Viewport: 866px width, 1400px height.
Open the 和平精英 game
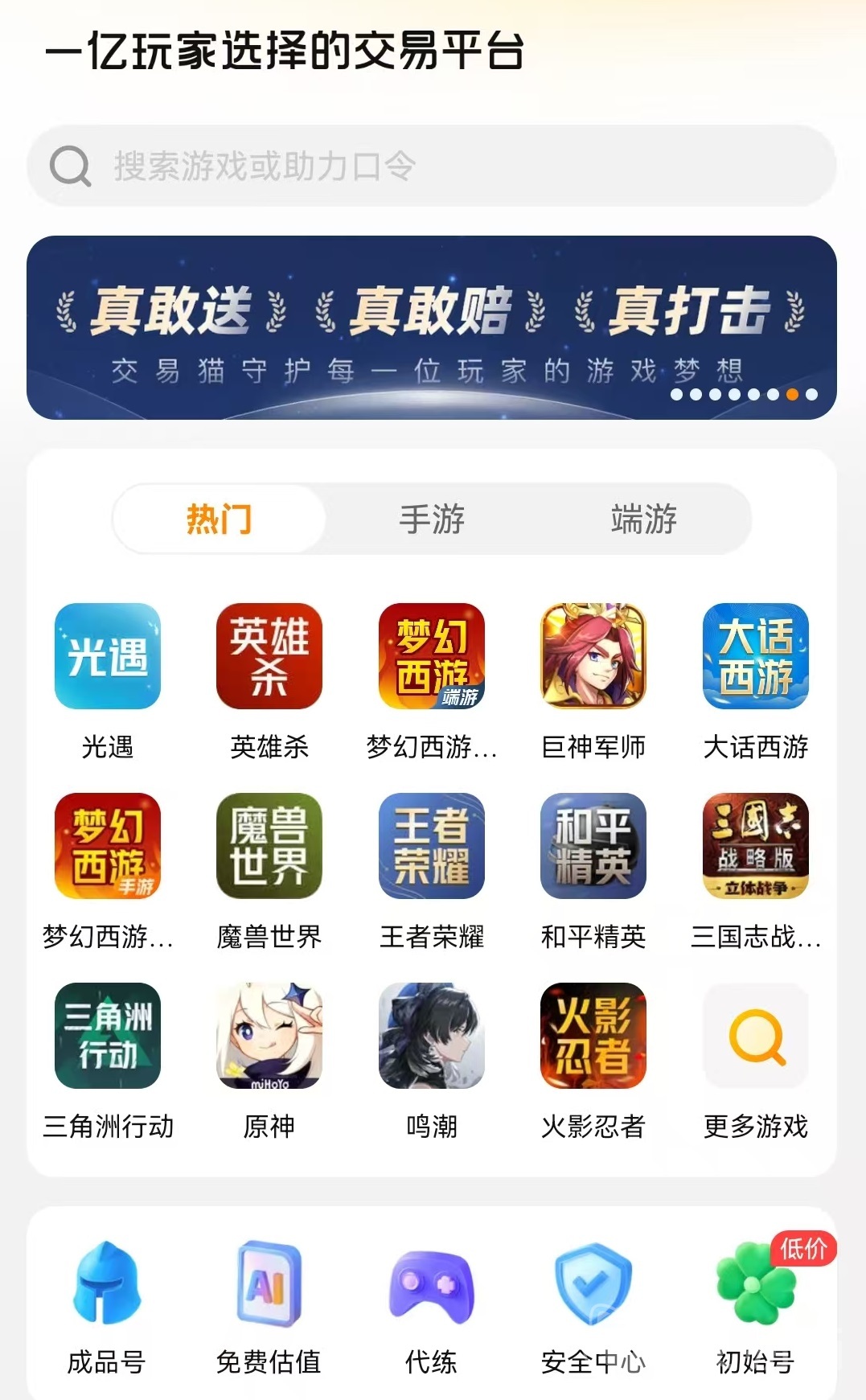[x=593, y=846]
